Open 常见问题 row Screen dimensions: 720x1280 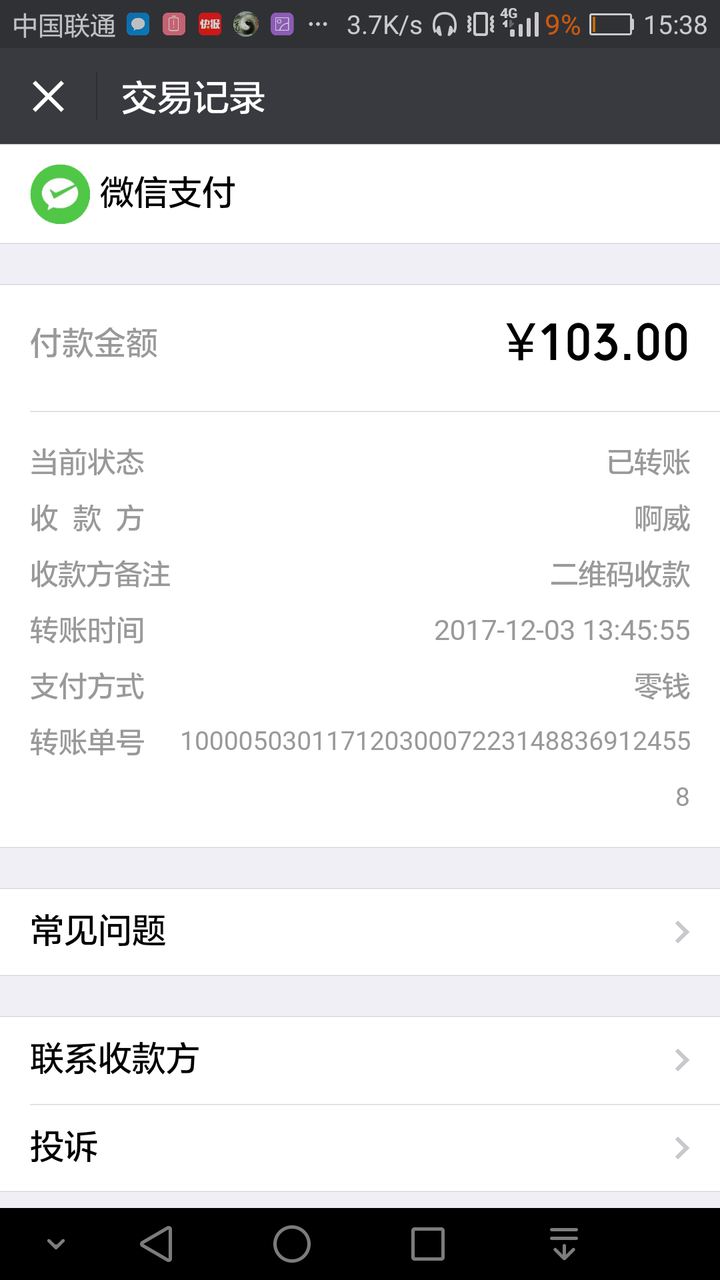360,932
